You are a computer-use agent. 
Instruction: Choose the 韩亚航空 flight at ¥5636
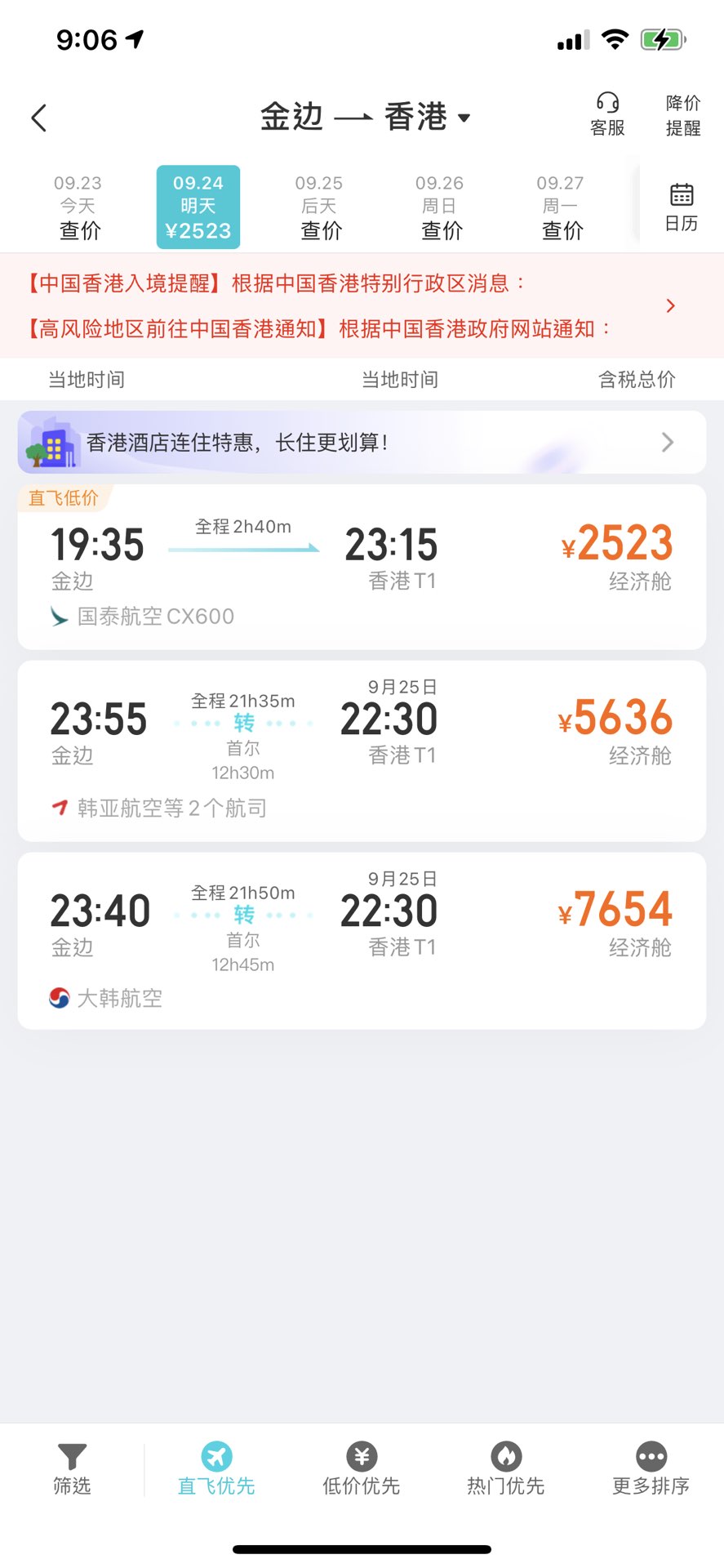point(362,751)
